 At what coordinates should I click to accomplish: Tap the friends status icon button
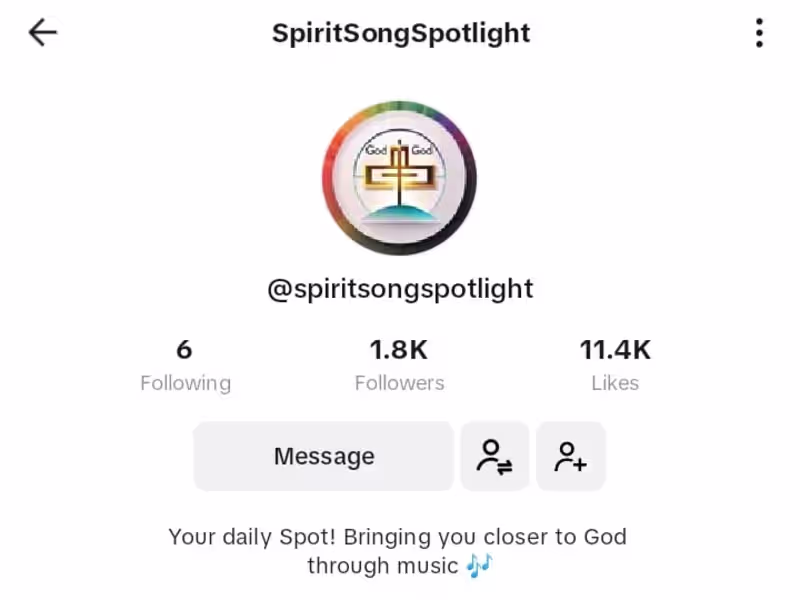tap(494, 456)
